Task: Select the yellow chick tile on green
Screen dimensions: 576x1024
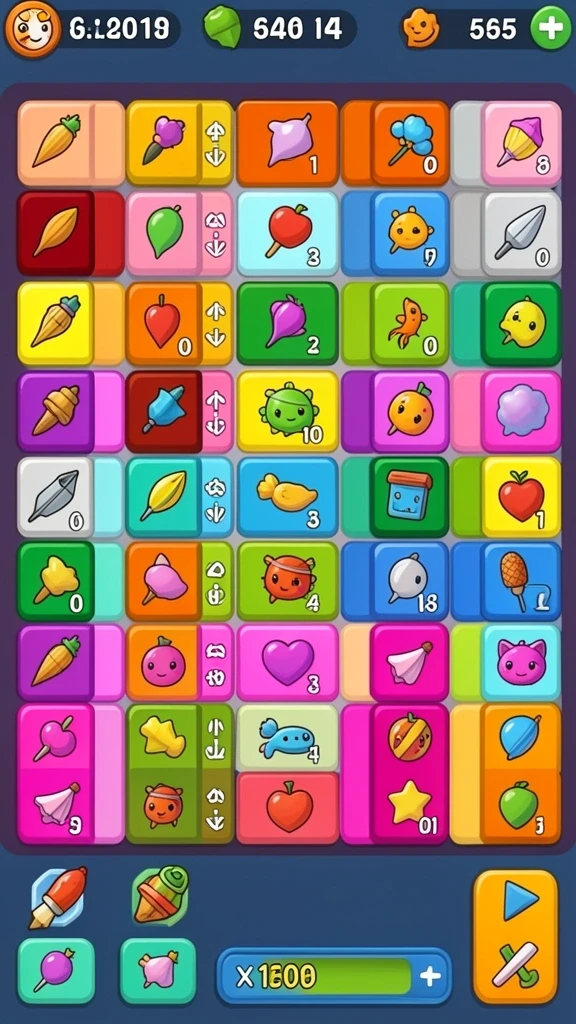Action: click(x=521, y=323)
